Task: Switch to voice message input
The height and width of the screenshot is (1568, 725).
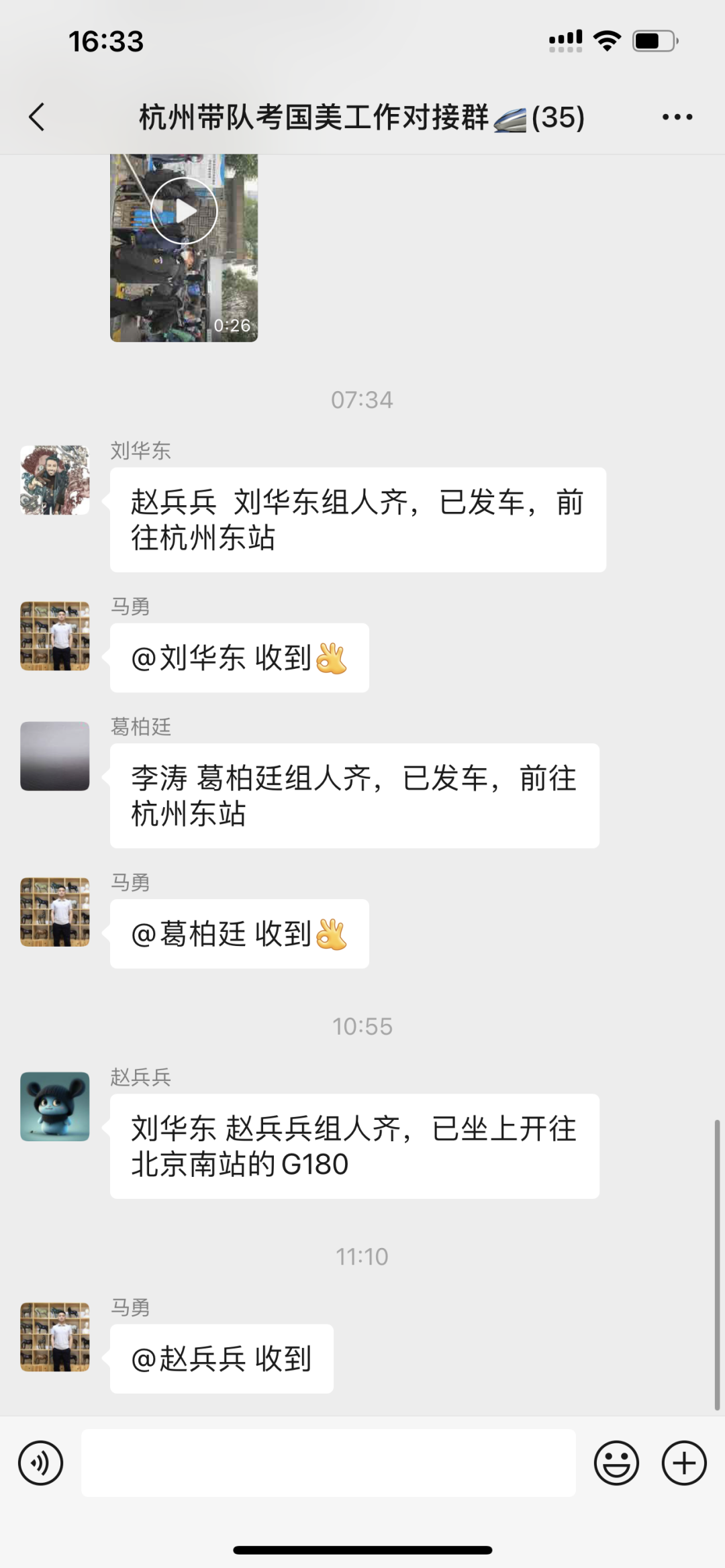Action: click(x=41, y=1463)
